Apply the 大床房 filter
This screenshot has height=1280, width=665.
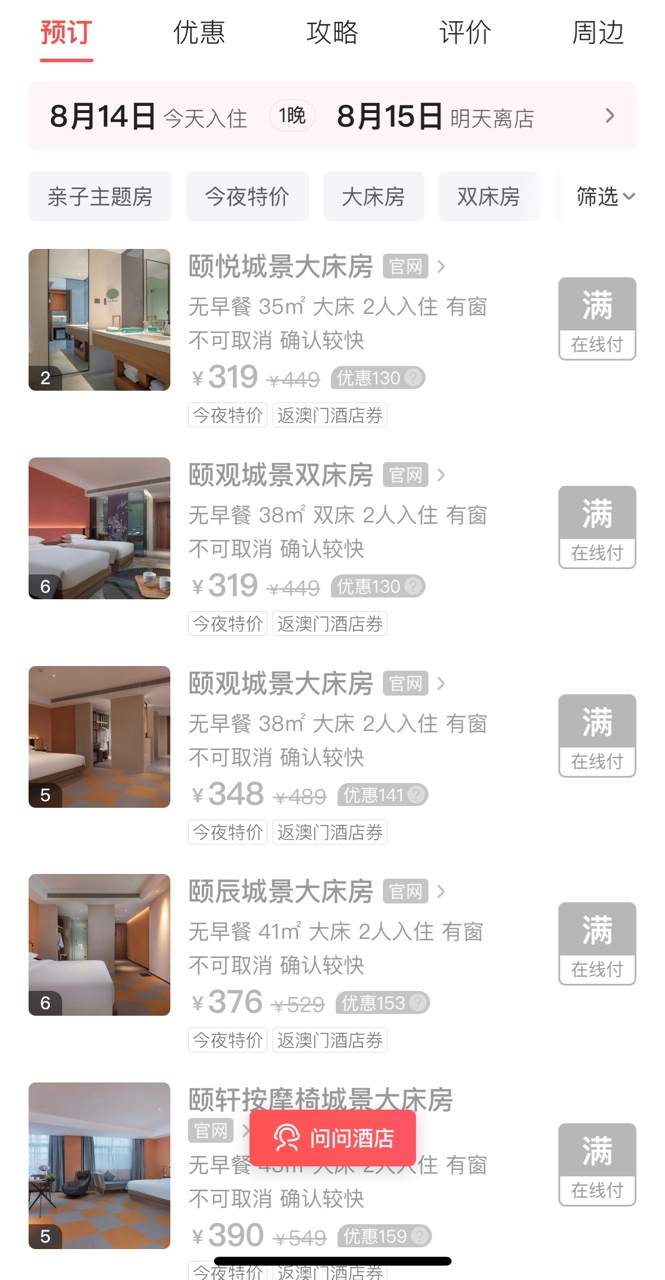coord(373,196)
